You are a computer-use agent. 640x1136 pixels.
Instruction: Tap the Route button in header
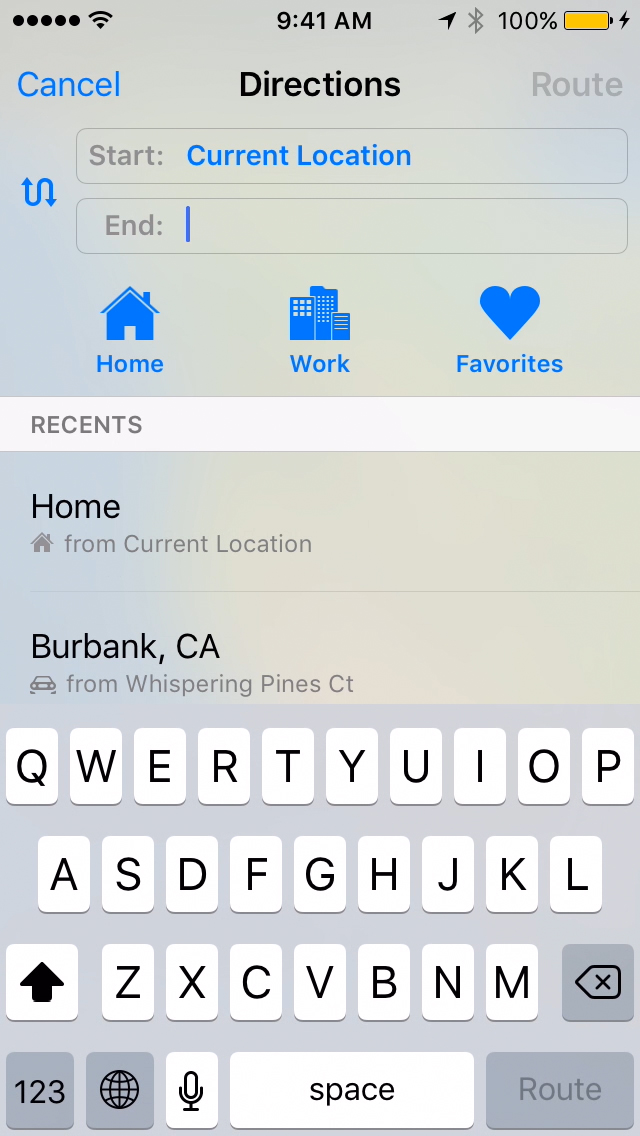[577, 85]
